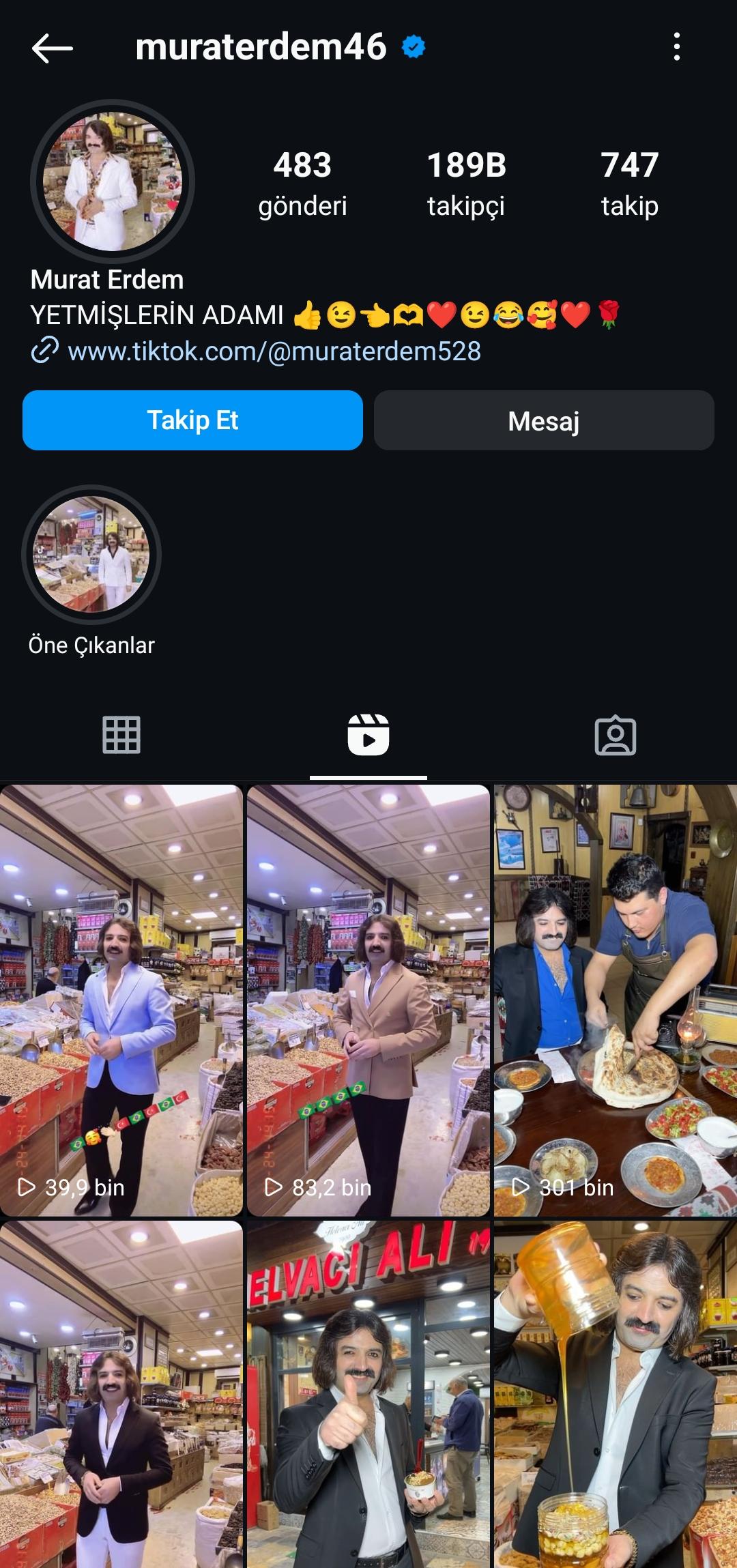Play the reel with 301 bin views
Screen dimensions: 737x1568
pyautogui.click(x=616, y=1000)
